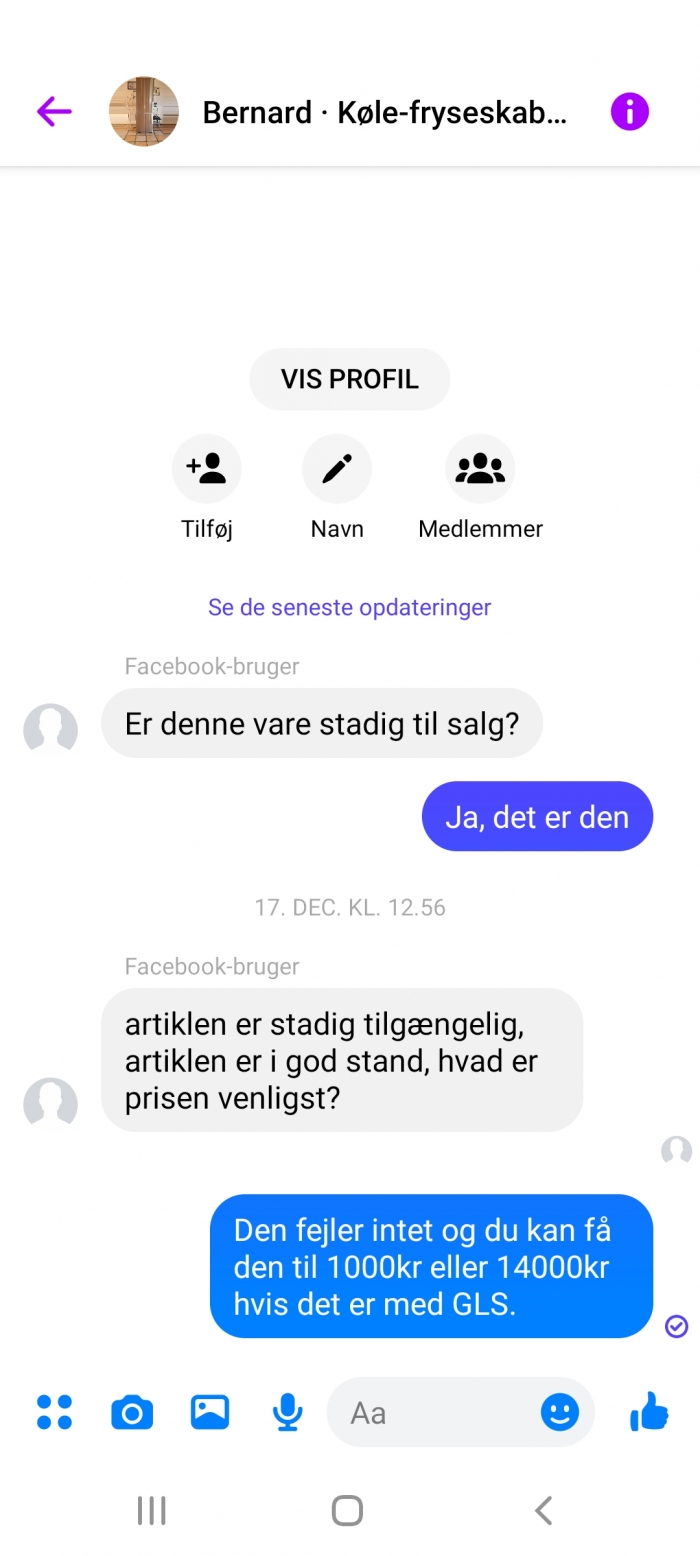This screenshot has width=700, height=1556.
Task: Focus the Aa message input field
Action: point(430,1412)
